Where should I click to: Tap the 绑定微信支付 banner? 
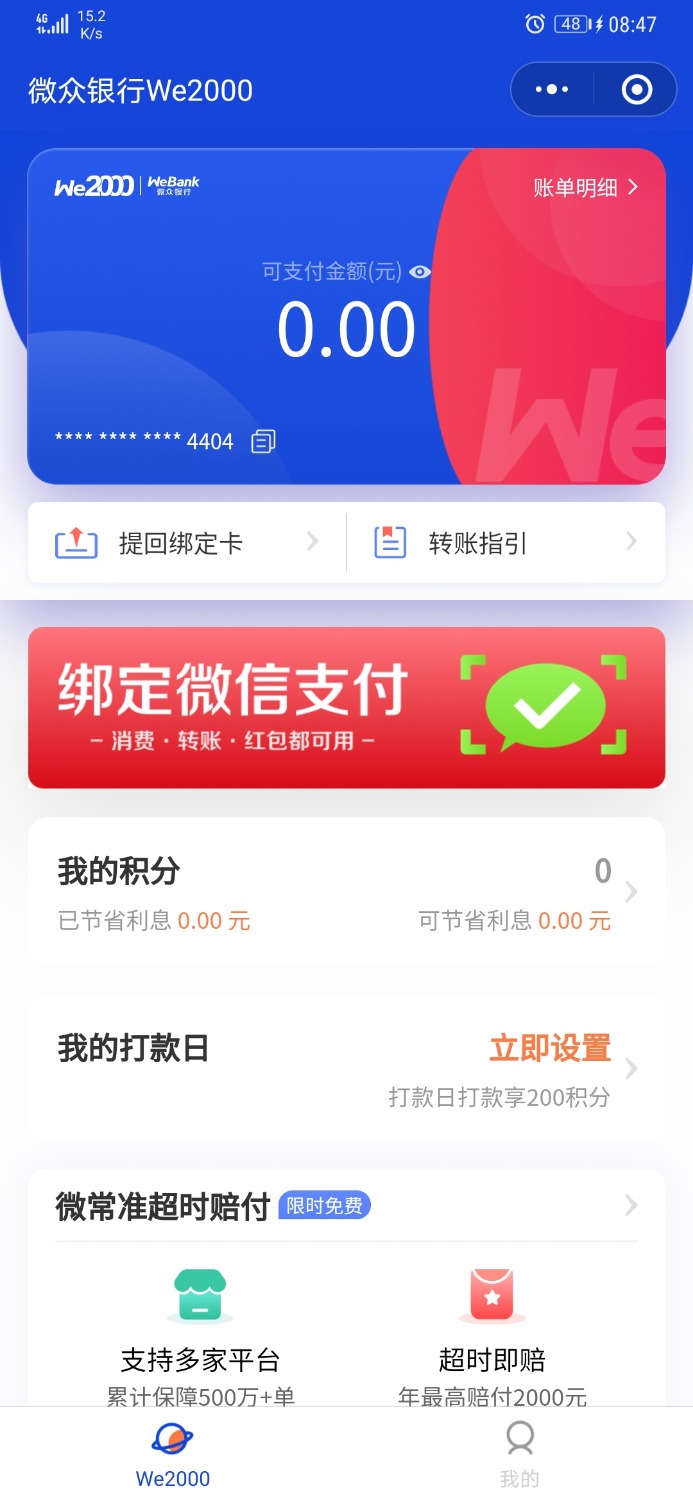point(346,708)
